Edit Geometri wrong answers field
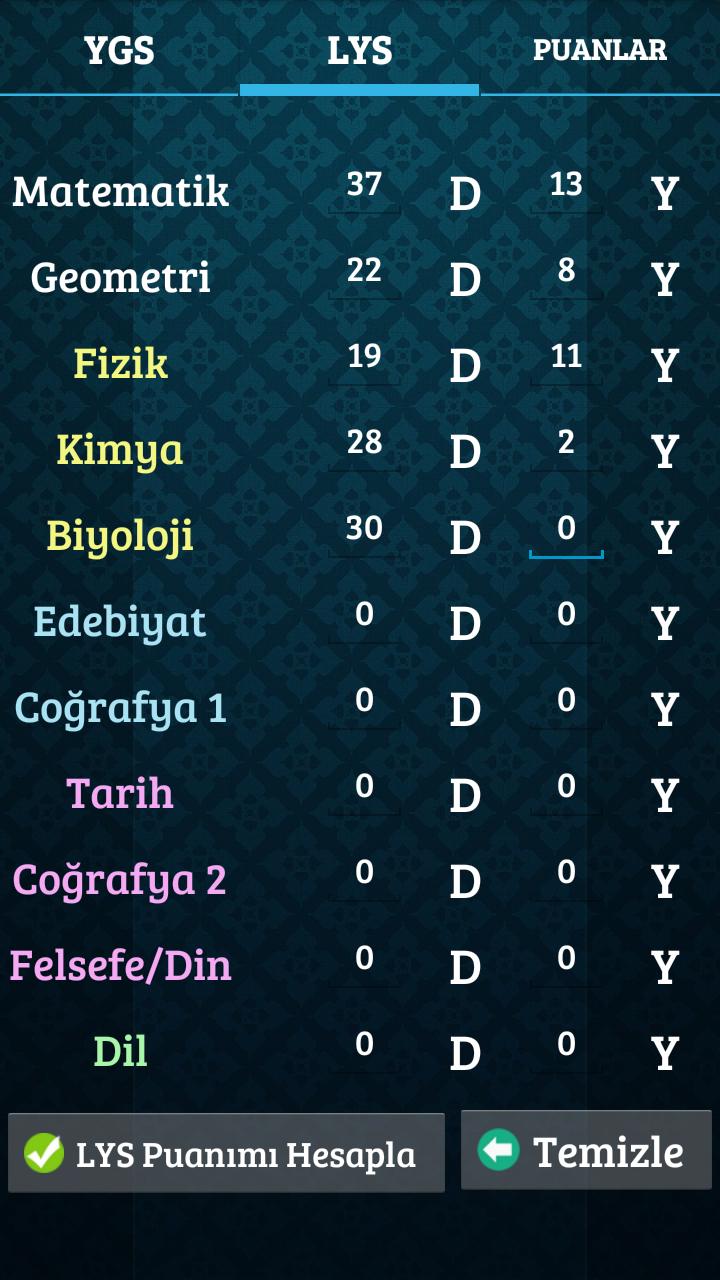Screen dimensions: 720x1280 [566, 273]
